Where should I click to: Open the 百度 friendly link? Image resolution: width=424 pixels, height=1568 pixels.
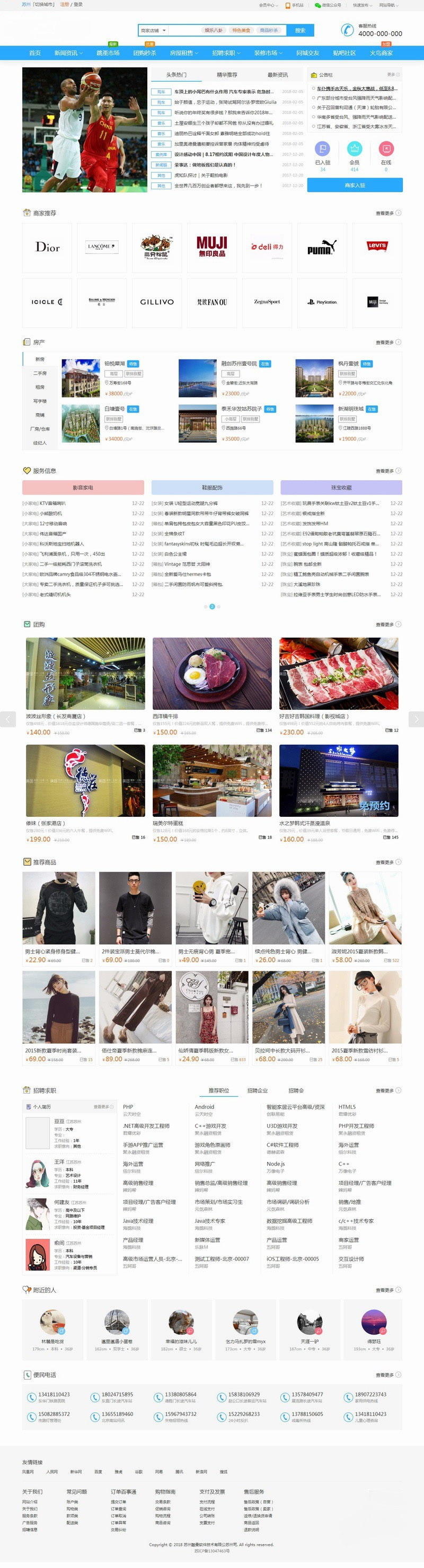click(x=98, y=1472)
